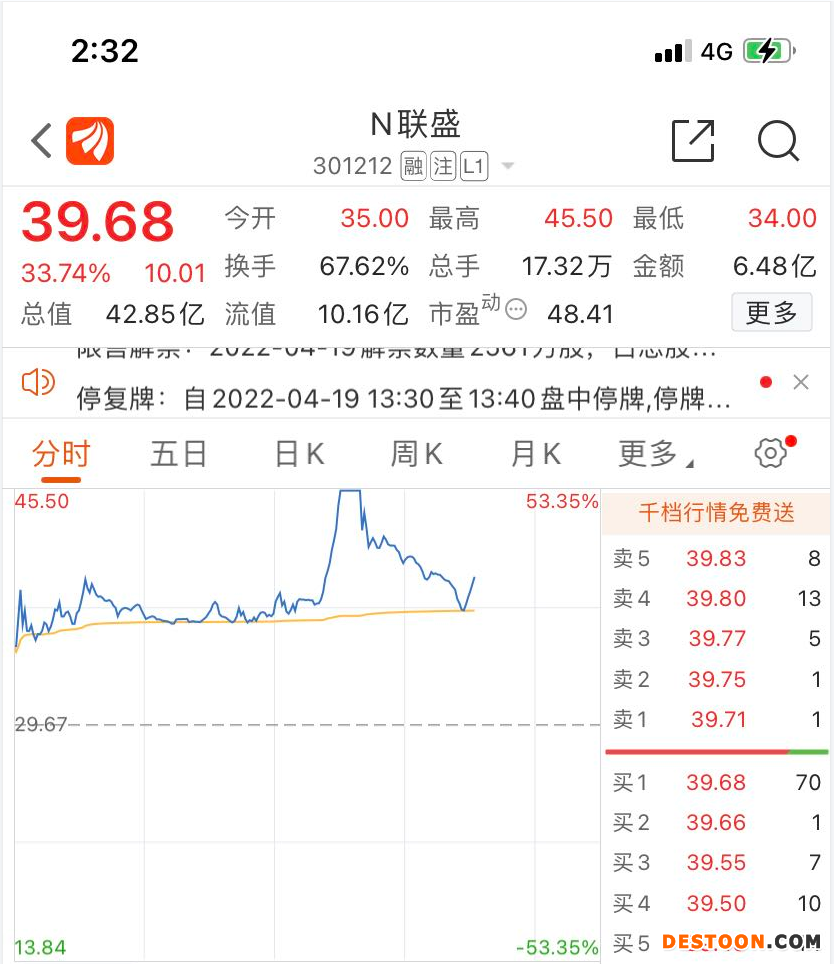Expand the 更多 chart period menu

pos(655,454)
